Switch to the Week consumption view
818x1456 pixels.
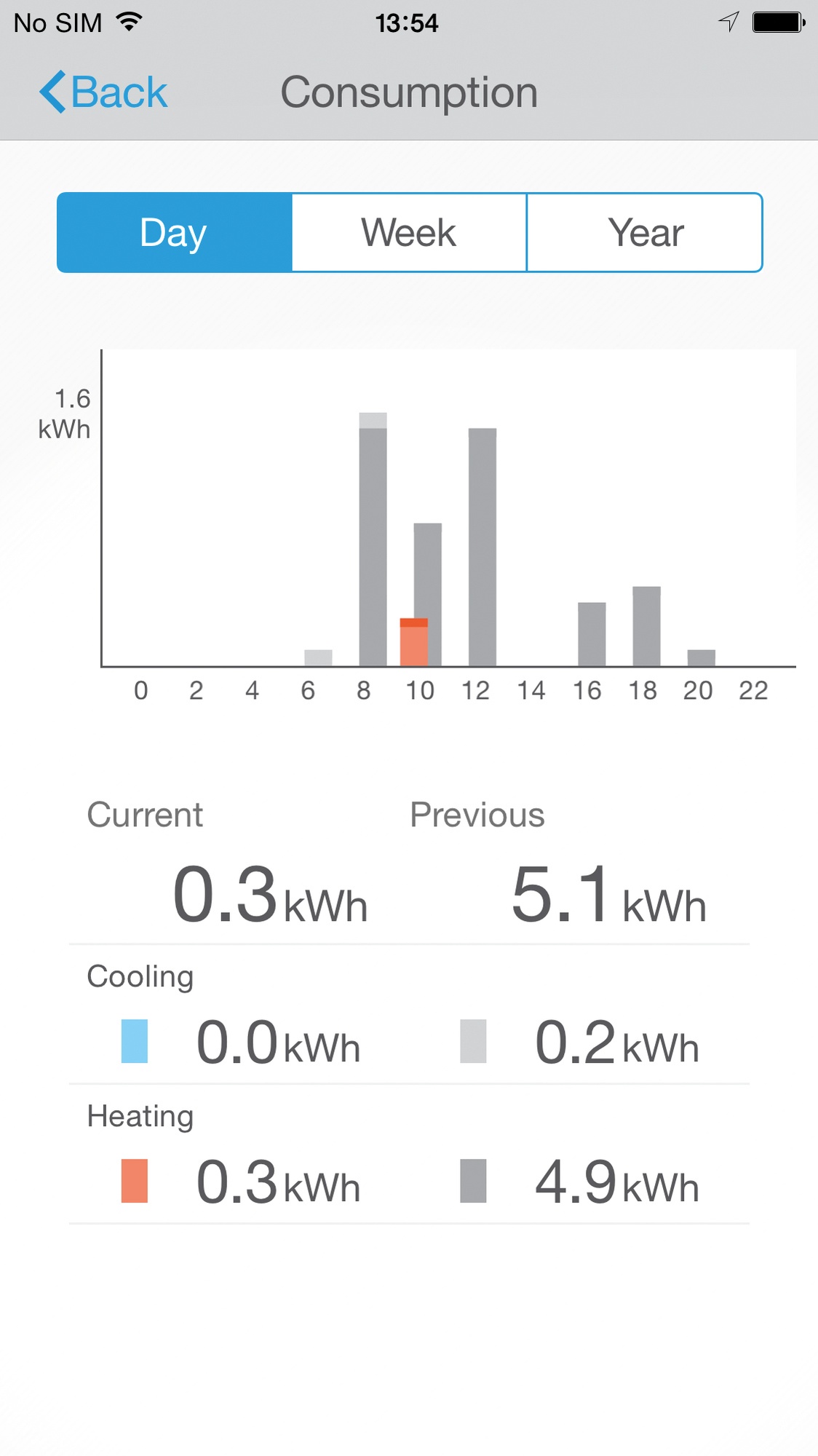point(409,233)
